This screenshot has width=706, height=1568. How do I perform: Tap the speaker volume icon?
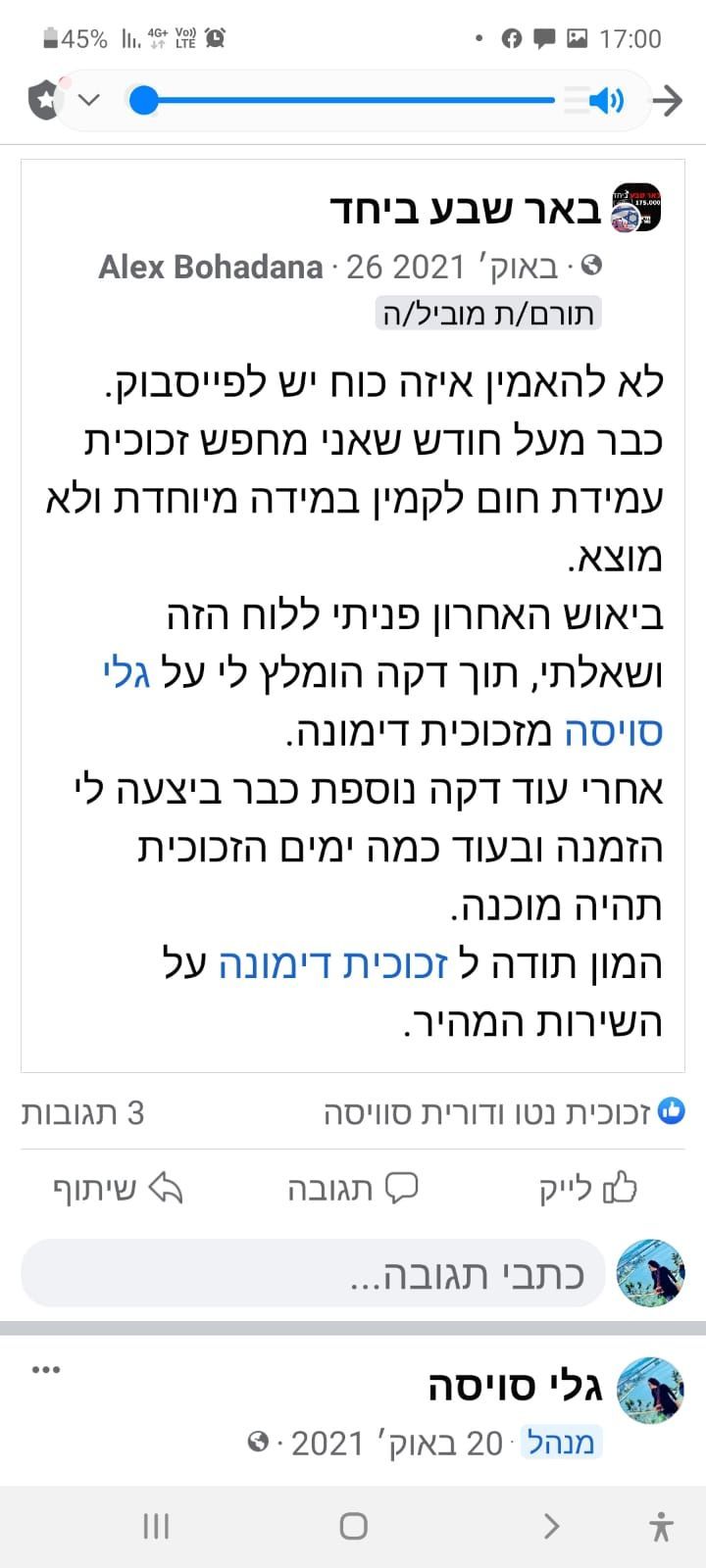pyautogui.click(x=606, y=100)
